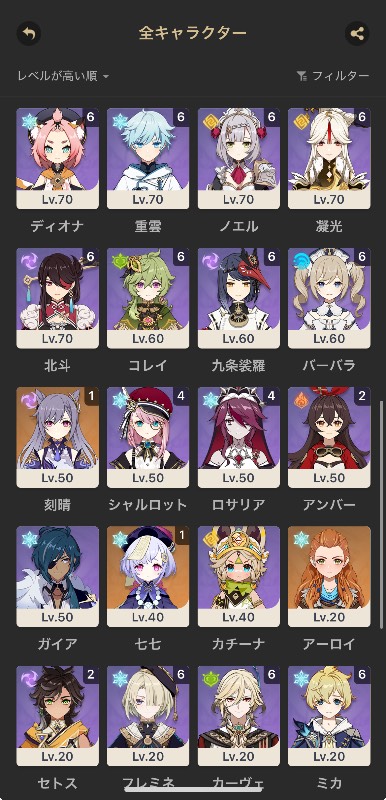Viewport: 386px width, 800px height.
Task: View ロサリア character details
Action: tap(239, 438)
